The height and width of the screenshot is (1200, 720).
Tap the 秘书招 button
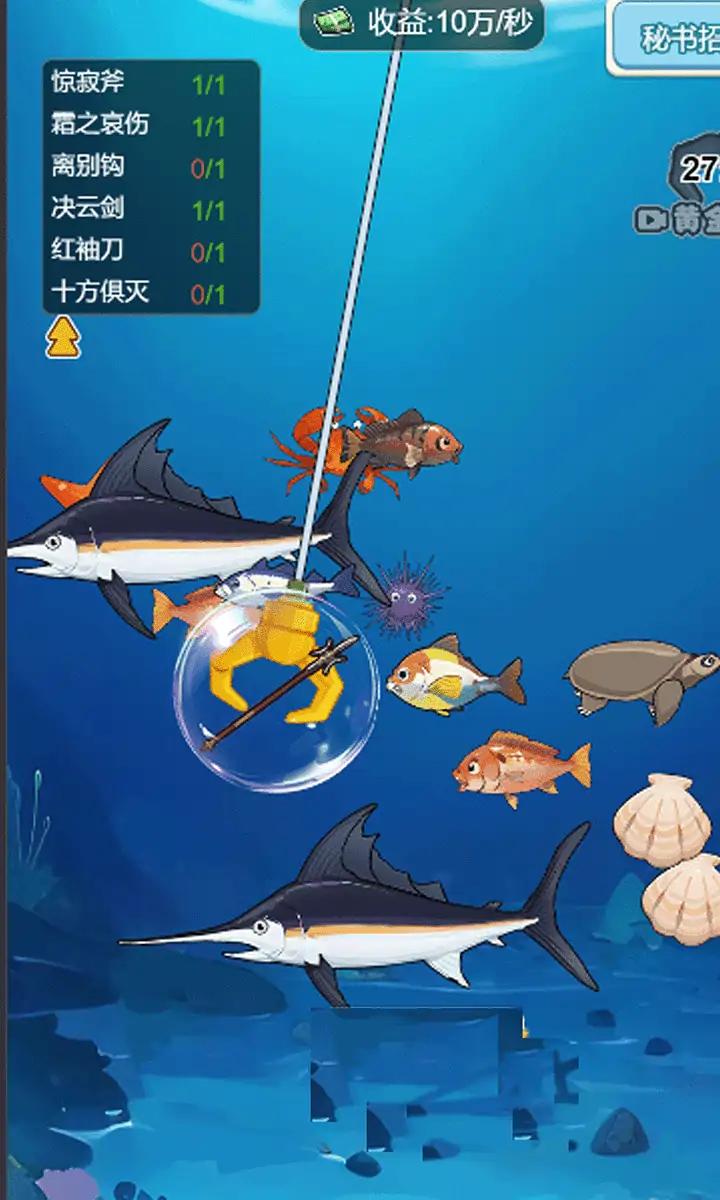point(667,39)
